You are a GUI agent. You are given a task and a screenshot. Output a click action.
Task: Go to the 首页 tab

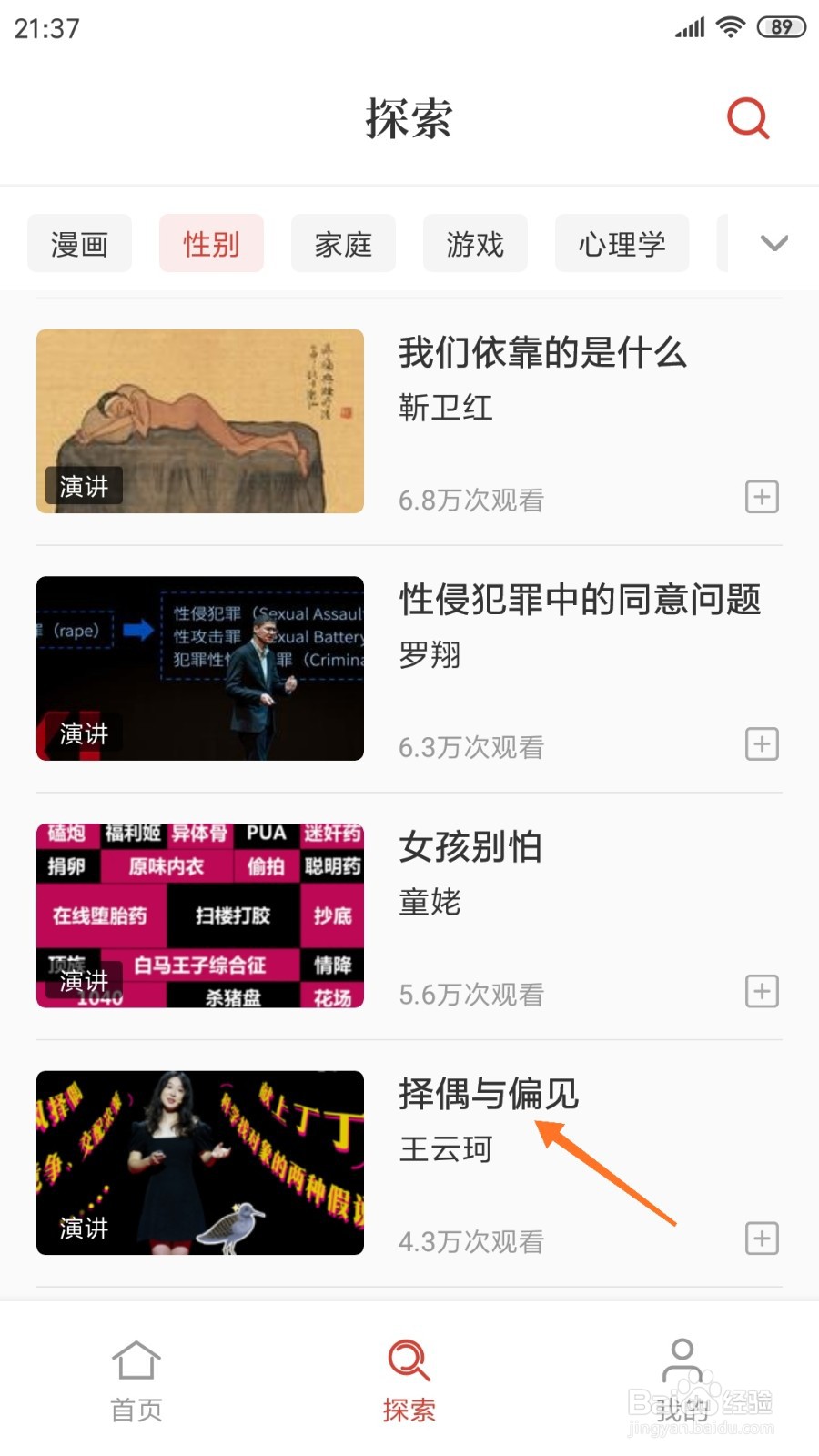(136, 1380)
